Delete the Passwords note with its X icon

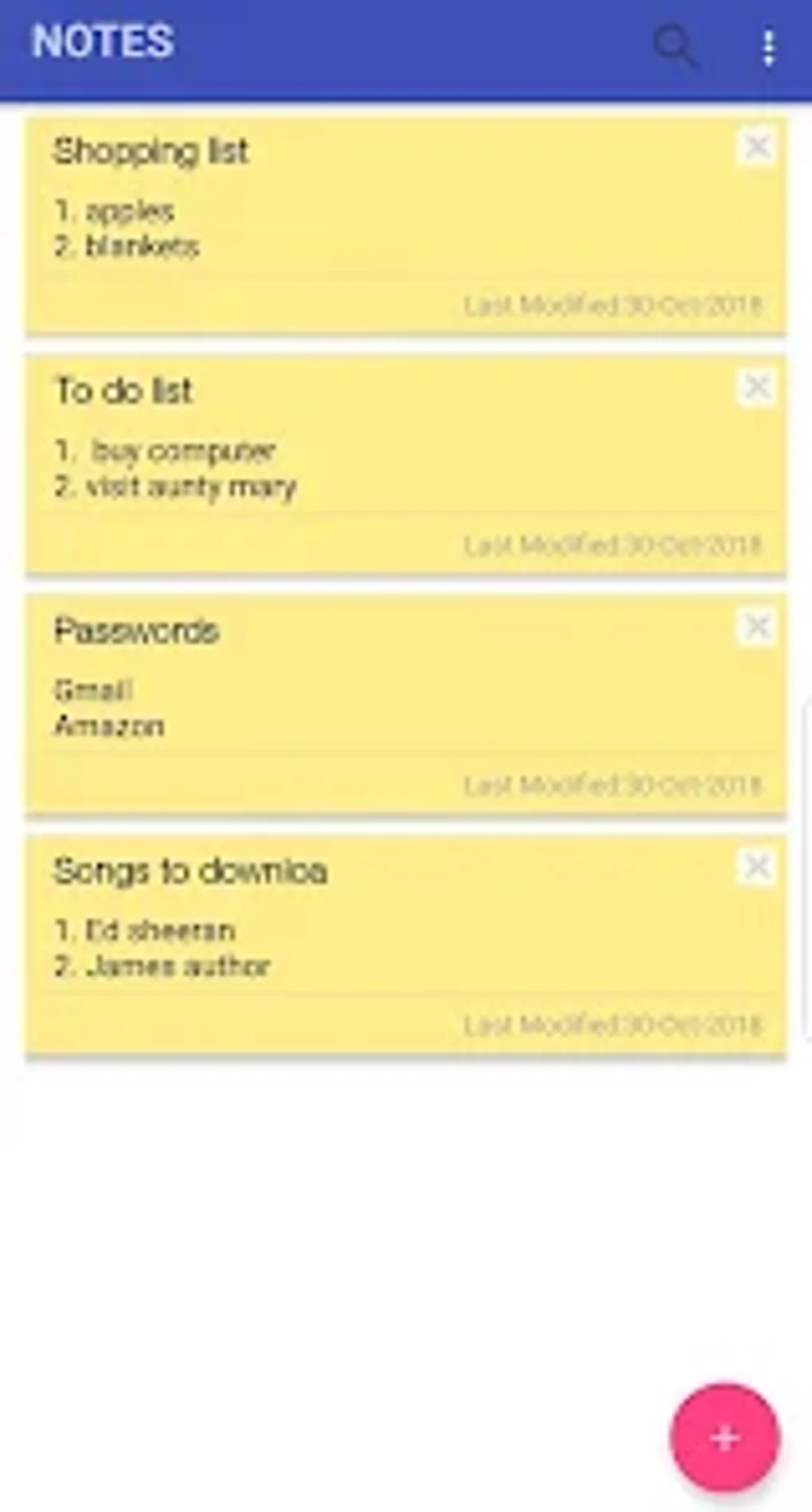pyautogui.click(x=757, y=627)
